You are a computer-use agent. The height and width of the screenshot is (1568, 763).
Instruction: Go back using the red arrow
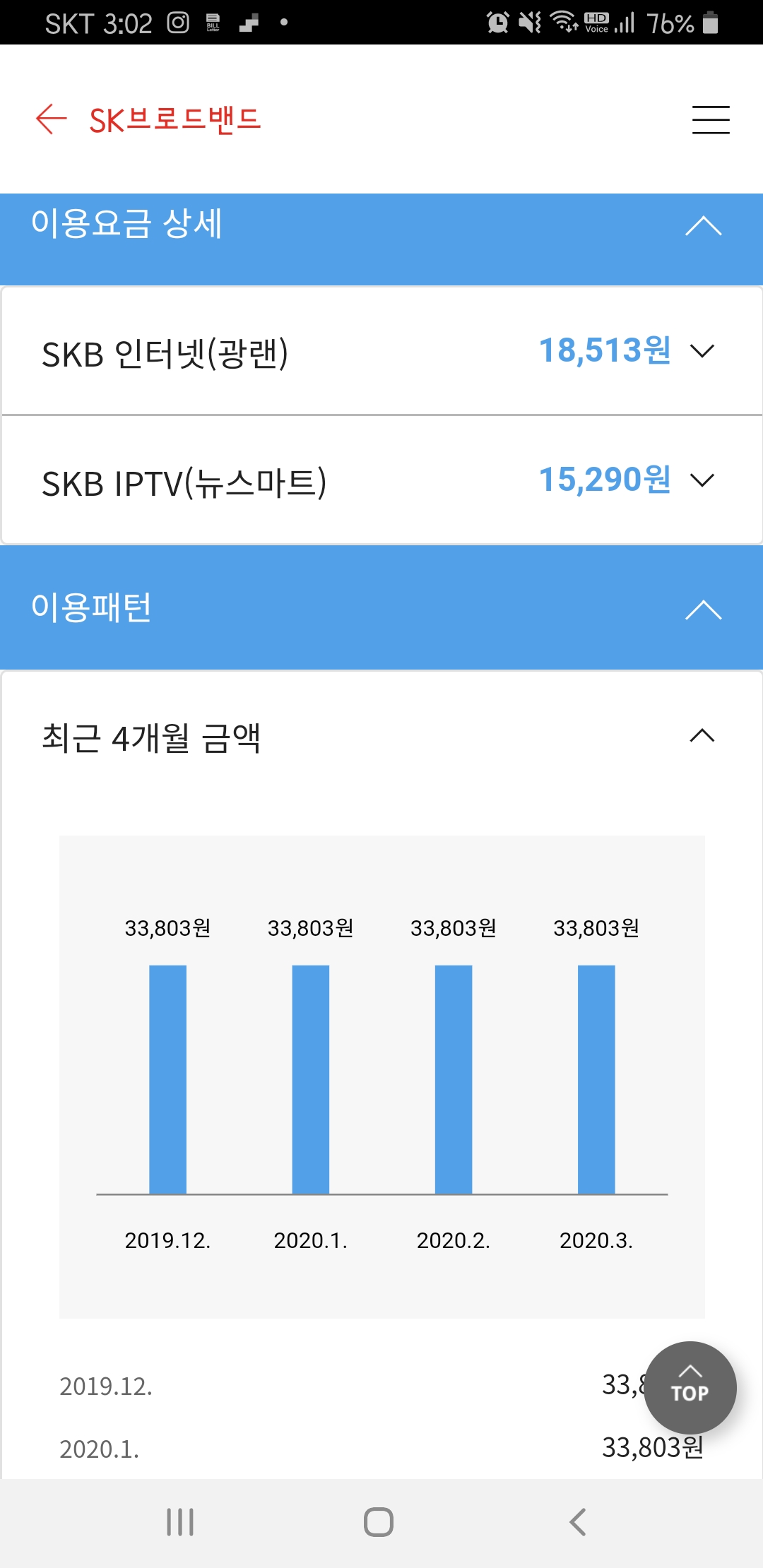(x=52, y=119)
